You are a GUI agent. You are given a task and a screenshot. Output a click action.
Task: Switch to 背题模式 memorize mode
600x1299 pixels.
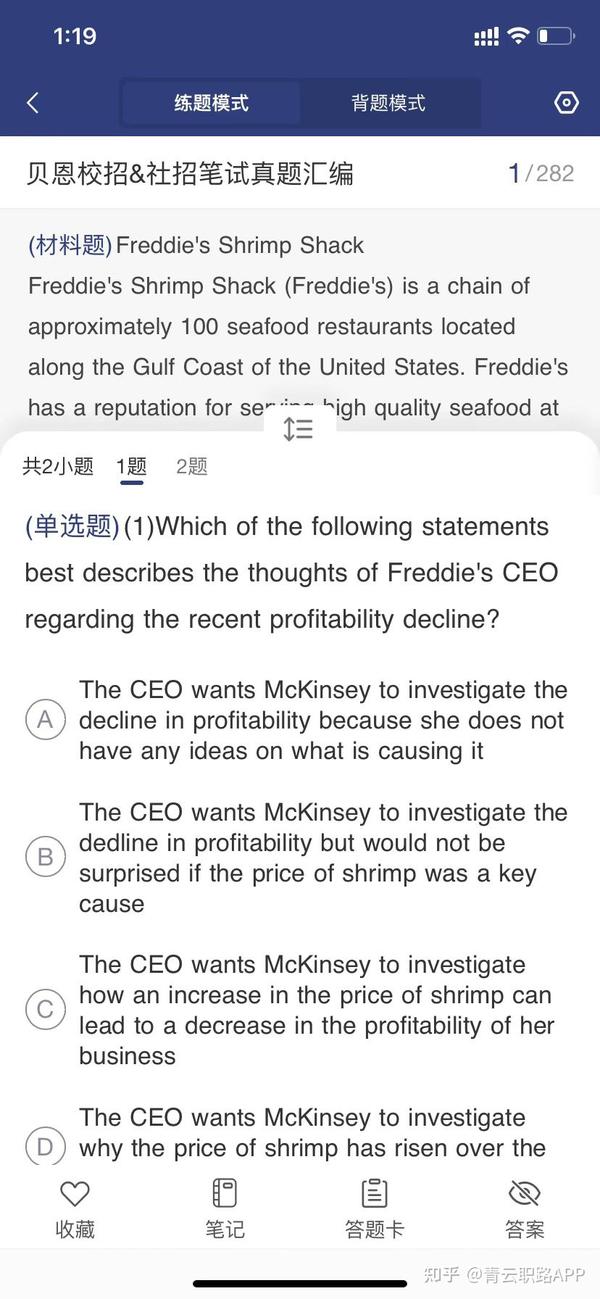tap(388, 103)
